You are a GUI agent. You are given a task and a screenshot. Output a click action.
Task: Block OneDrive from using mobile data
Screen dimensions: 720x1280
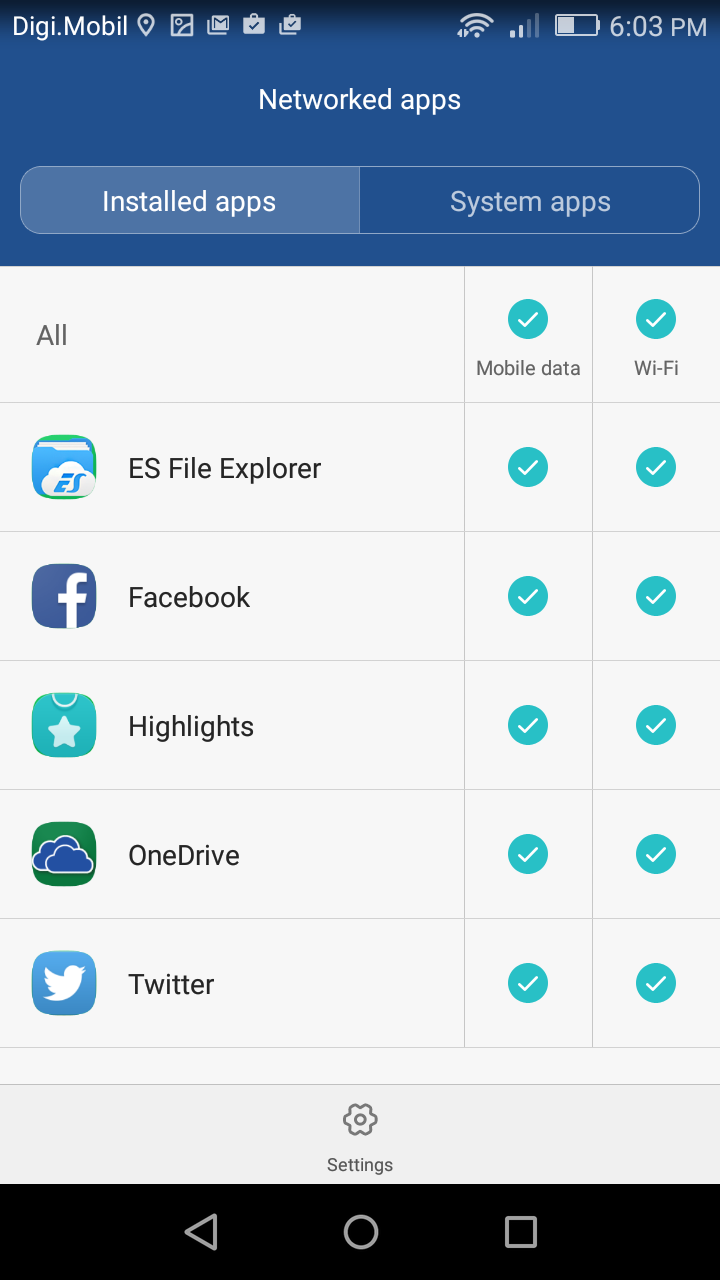pos(528,854)
